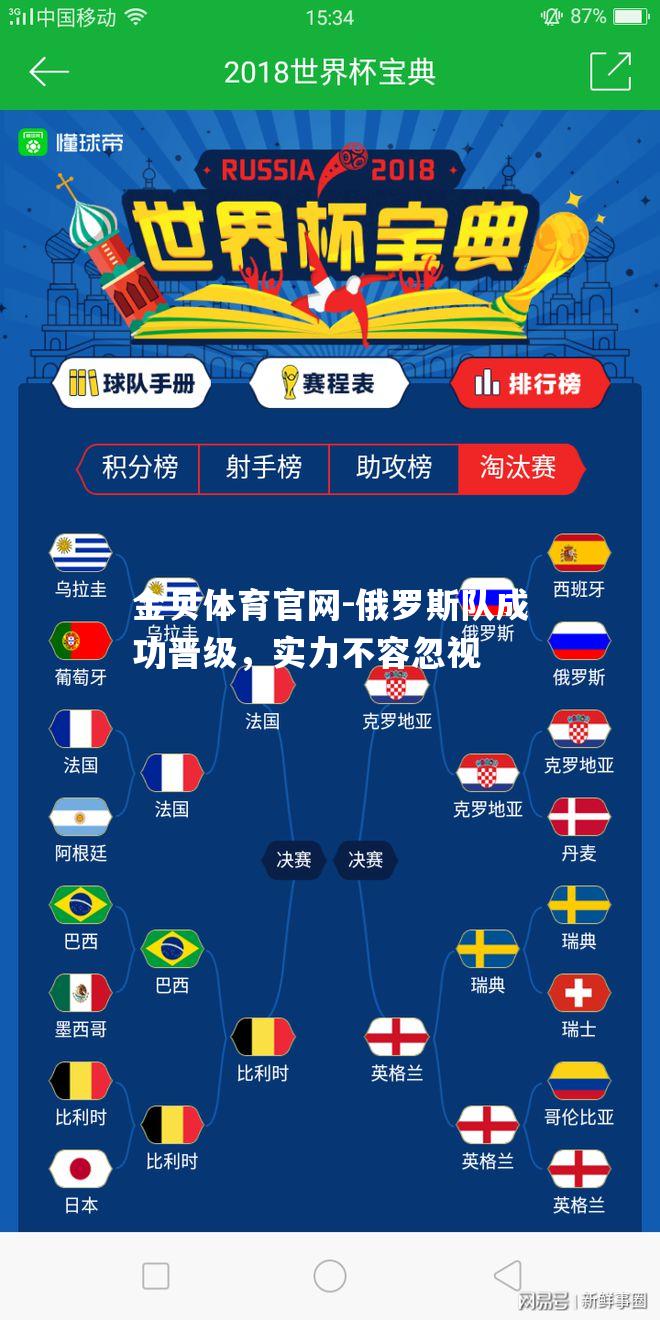The width and height of the screenshot is (660, 1320).
Task: Select the 排行榜 rankings button
Action: 530,383
